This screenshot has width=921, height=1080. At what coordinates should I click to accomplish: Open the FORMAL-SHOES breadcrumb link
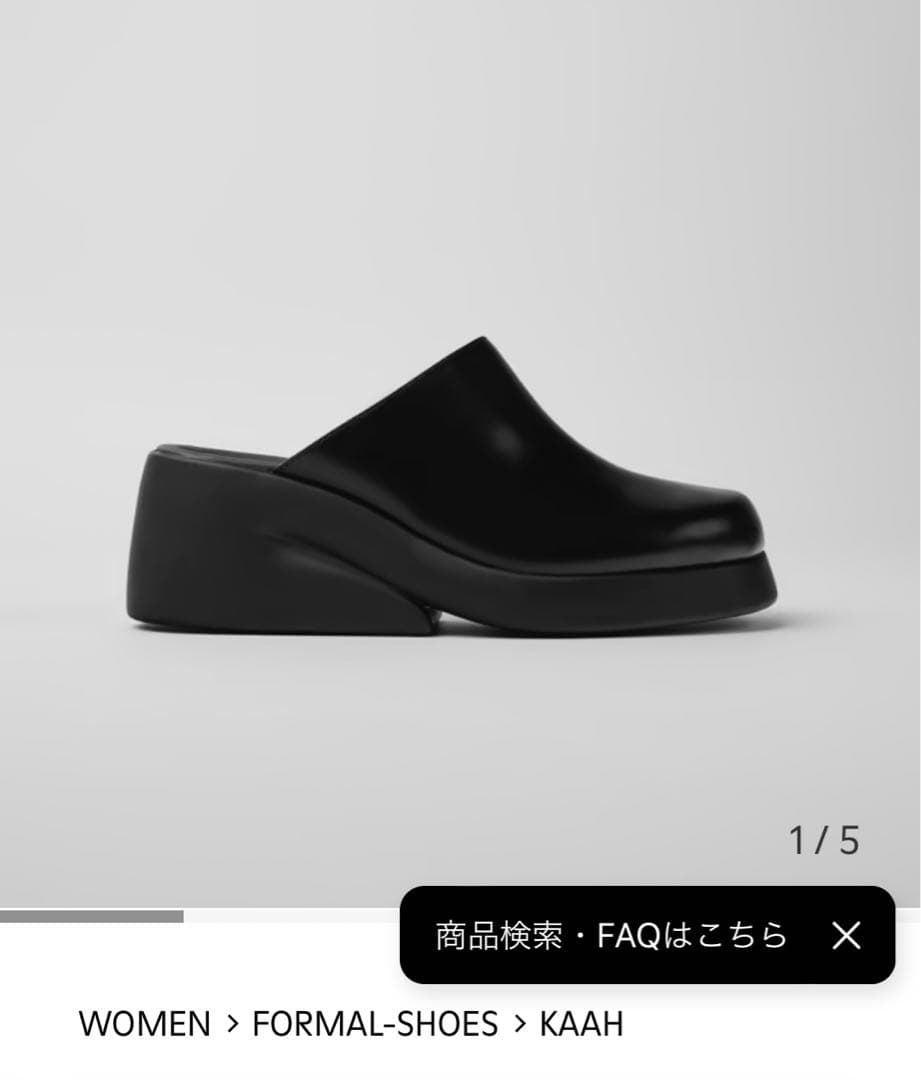374,1024
